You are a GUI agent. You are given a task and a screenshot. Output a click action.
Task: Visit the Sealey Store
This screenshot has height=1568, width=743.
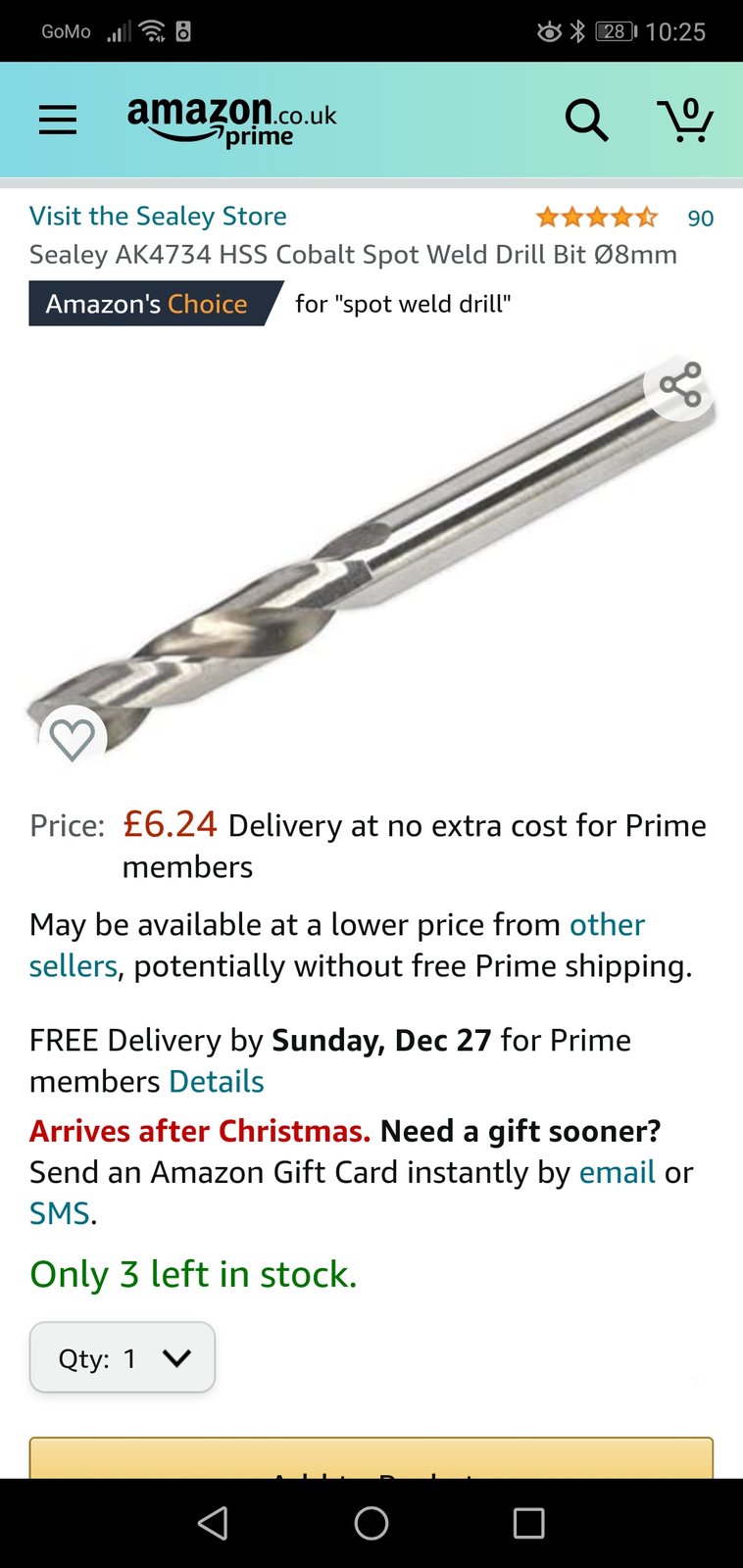[x=158, y=216]
